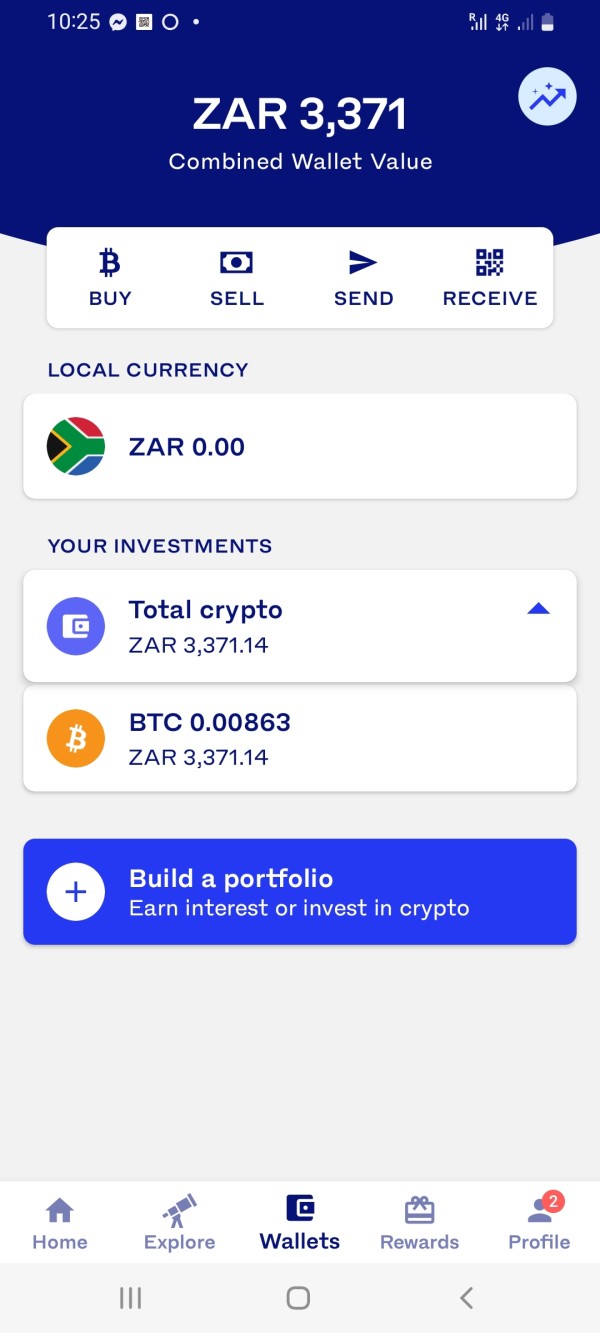Tap the Receive button
This screenshot has width=600, height=1333.
pos(490,278)
